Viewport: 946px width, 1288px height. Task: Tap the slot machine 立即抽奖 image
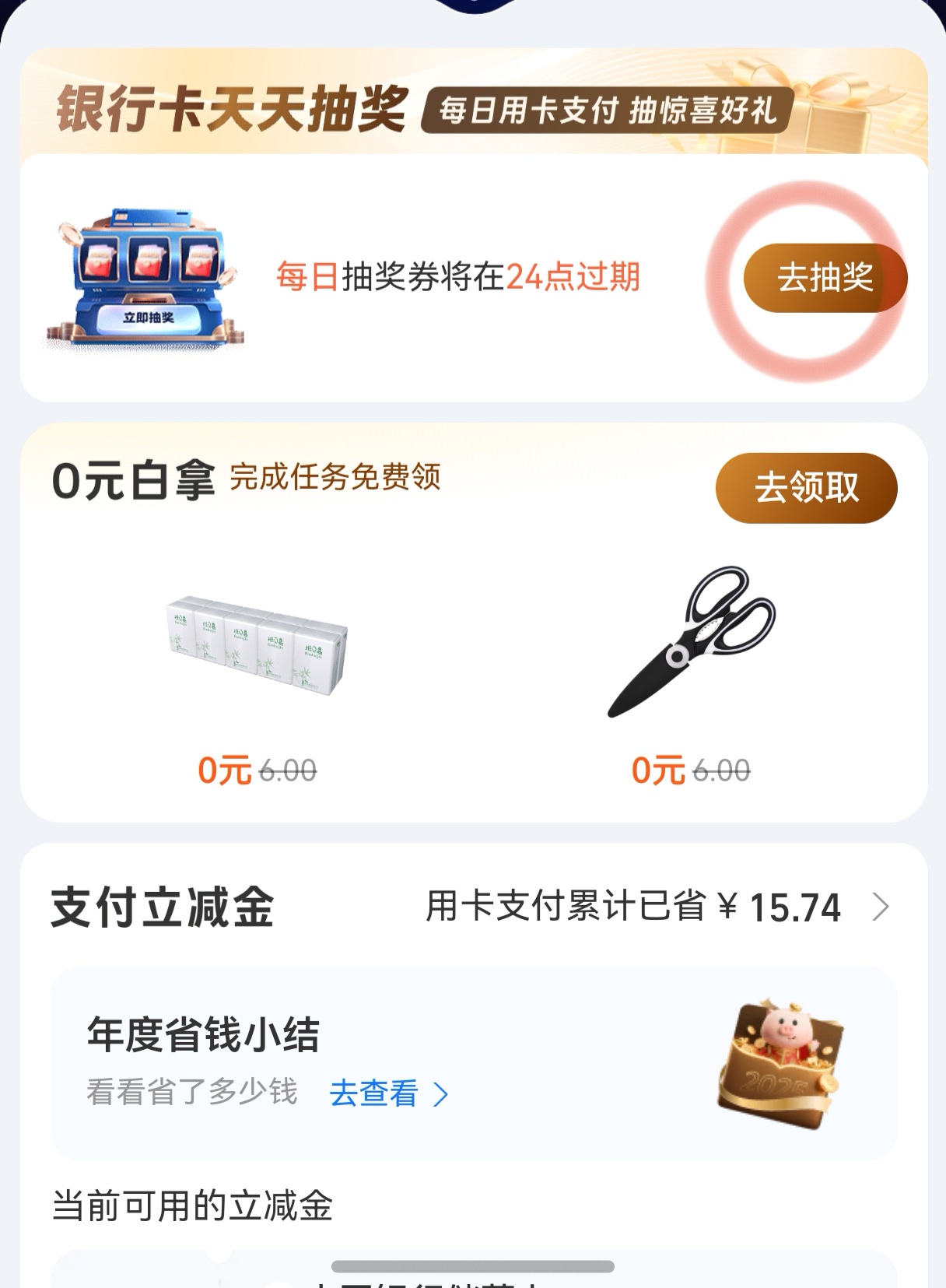pyautogui.click(x=145, y=279)
